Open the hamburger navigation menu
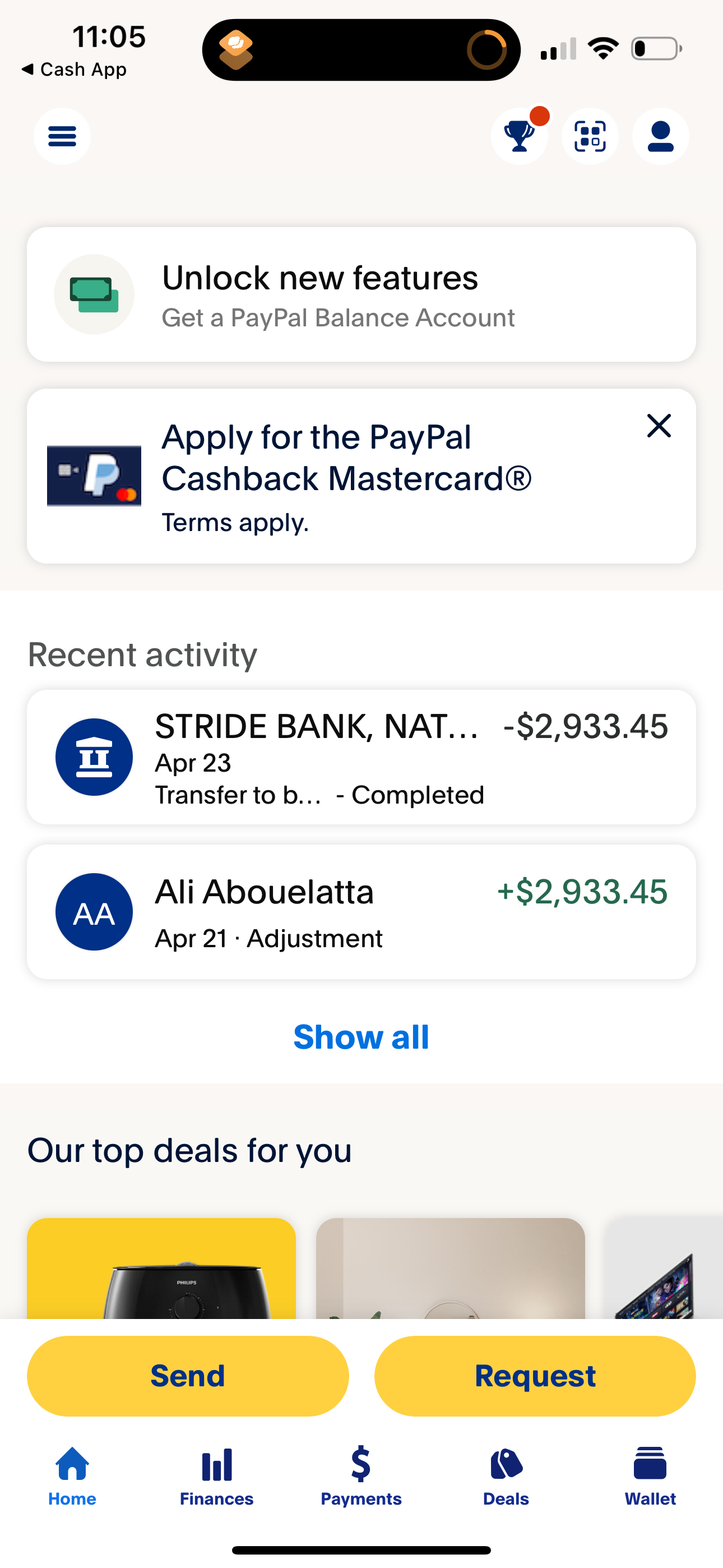The width and height of the screenshot is (723, 1568). point(62,136)
